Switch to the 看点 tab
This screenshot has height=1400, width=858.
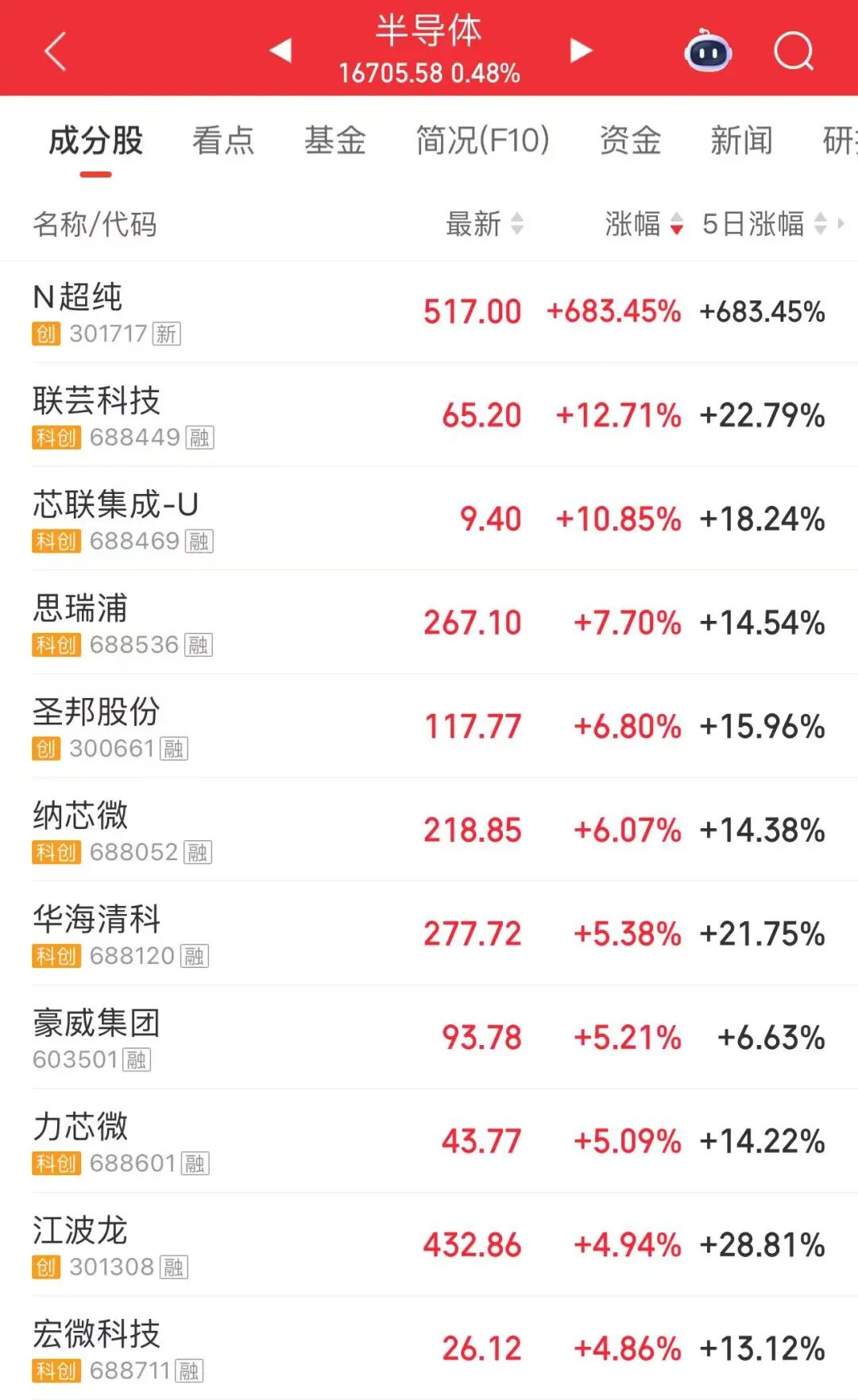click(x=223, y=141)
